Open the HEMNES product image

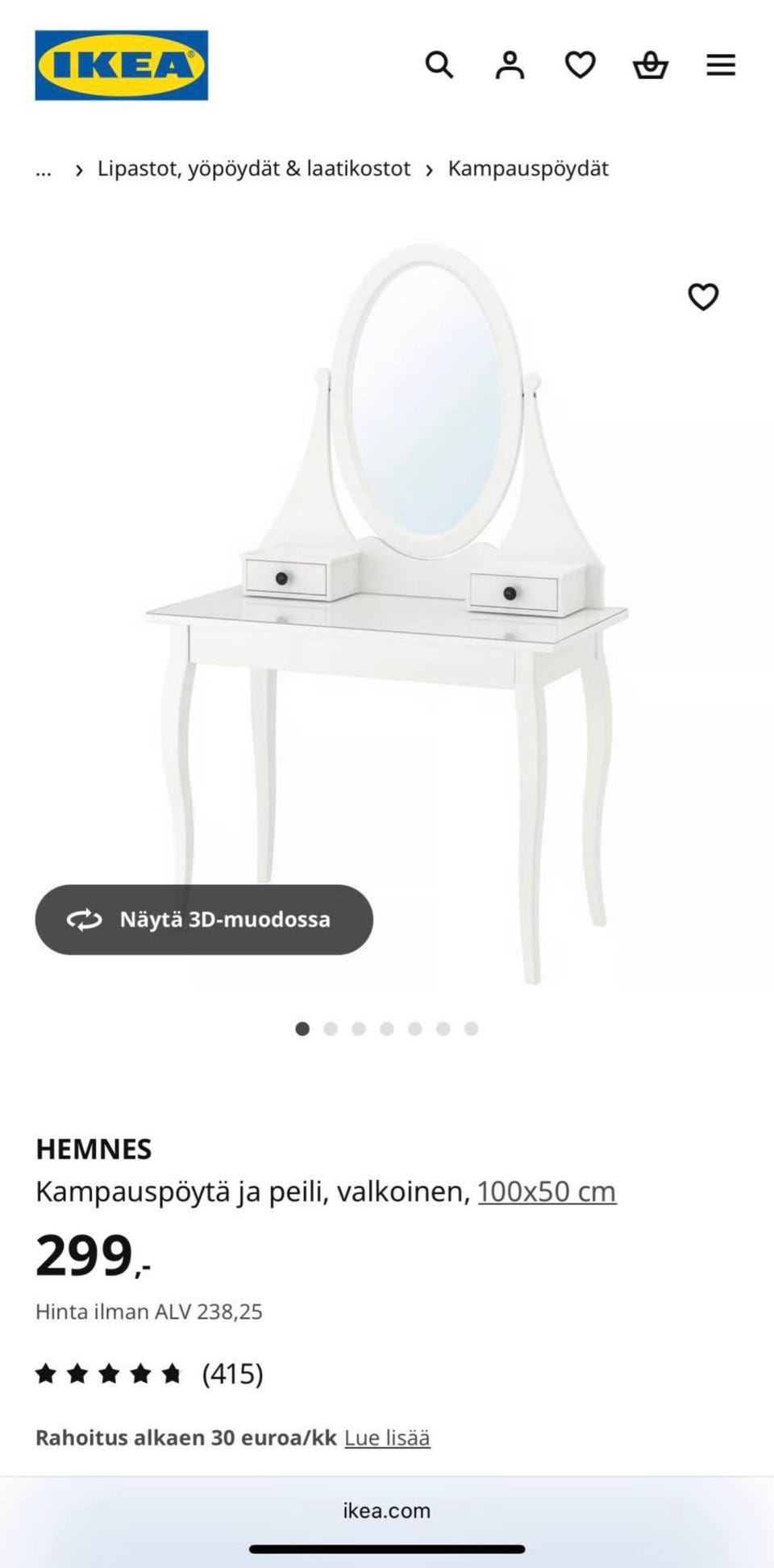point(387,613)
